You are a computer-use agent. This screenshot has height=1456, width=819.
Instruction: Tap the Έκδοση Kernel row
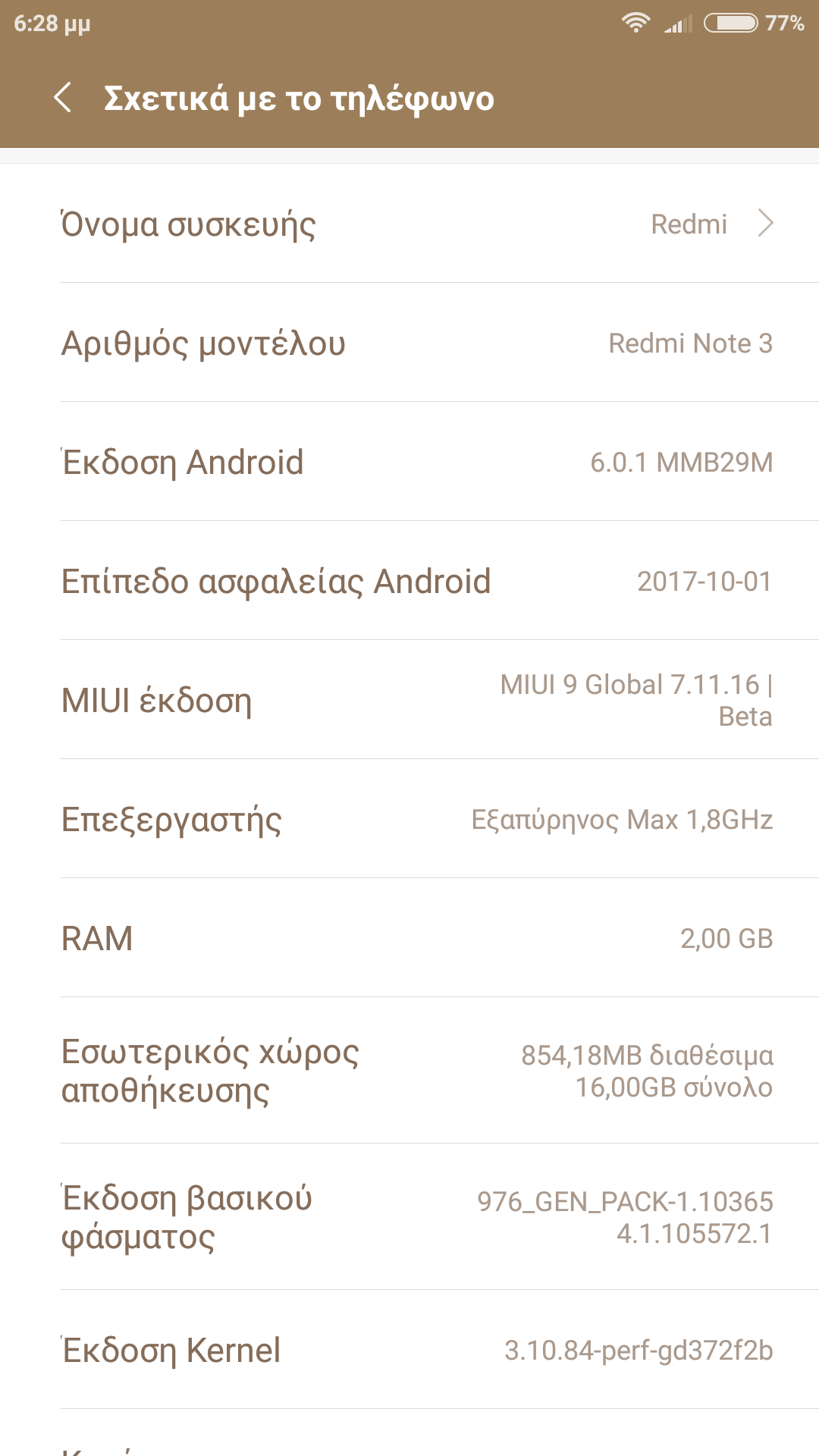(x=409, y=1350)
